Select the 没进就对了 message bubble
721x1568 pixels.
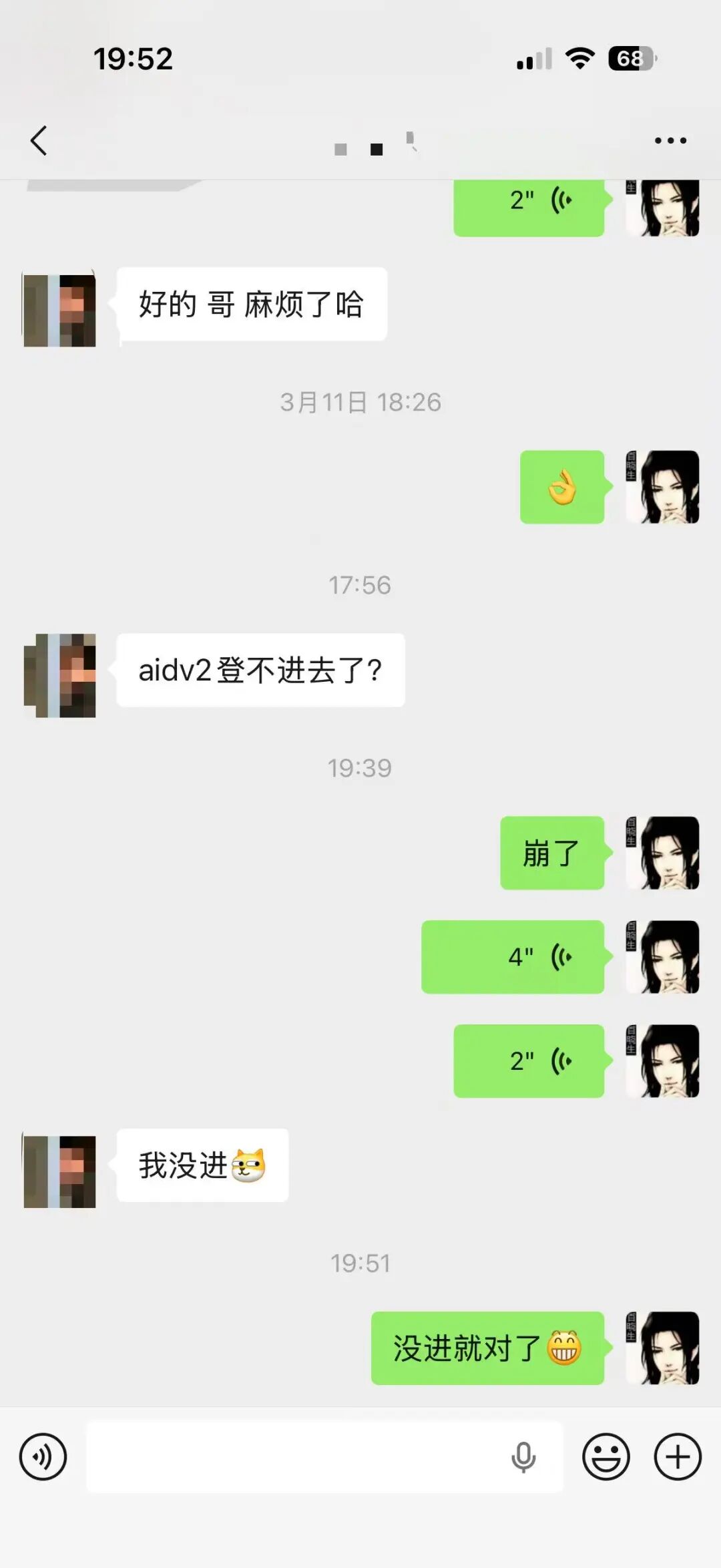[488, 1346]
